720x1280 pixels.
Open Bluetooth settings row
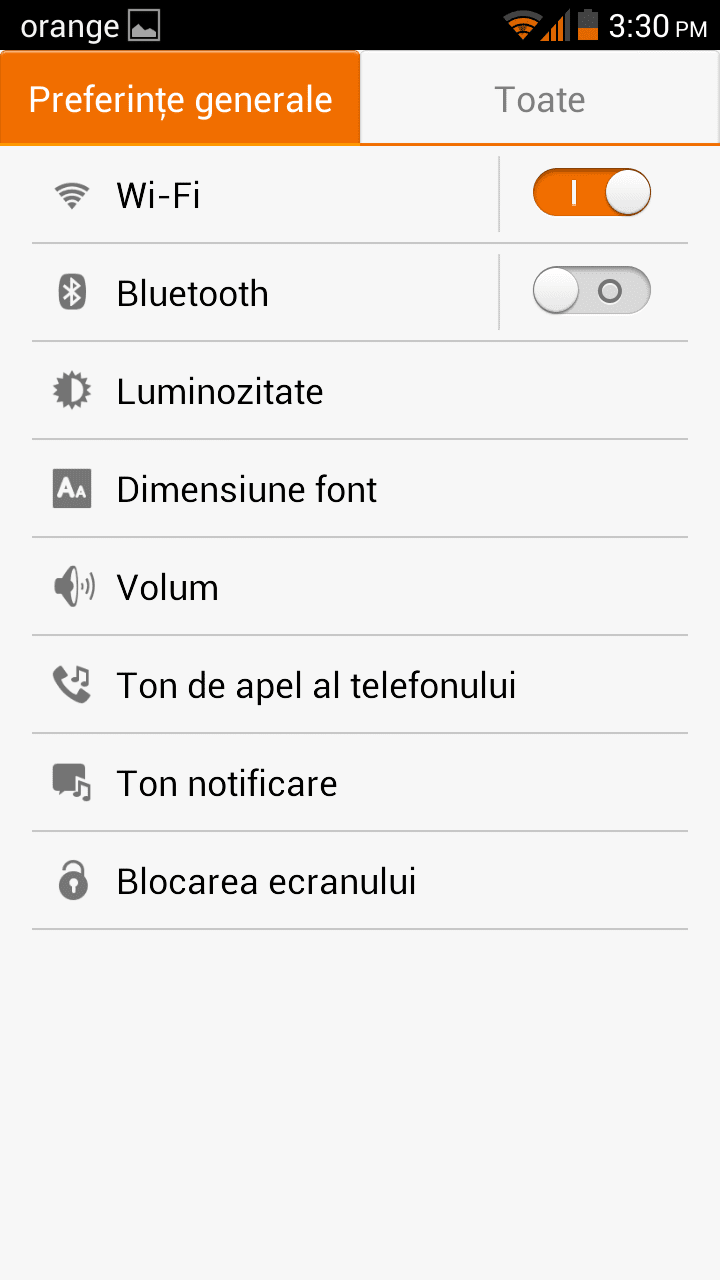pos(265,293)
